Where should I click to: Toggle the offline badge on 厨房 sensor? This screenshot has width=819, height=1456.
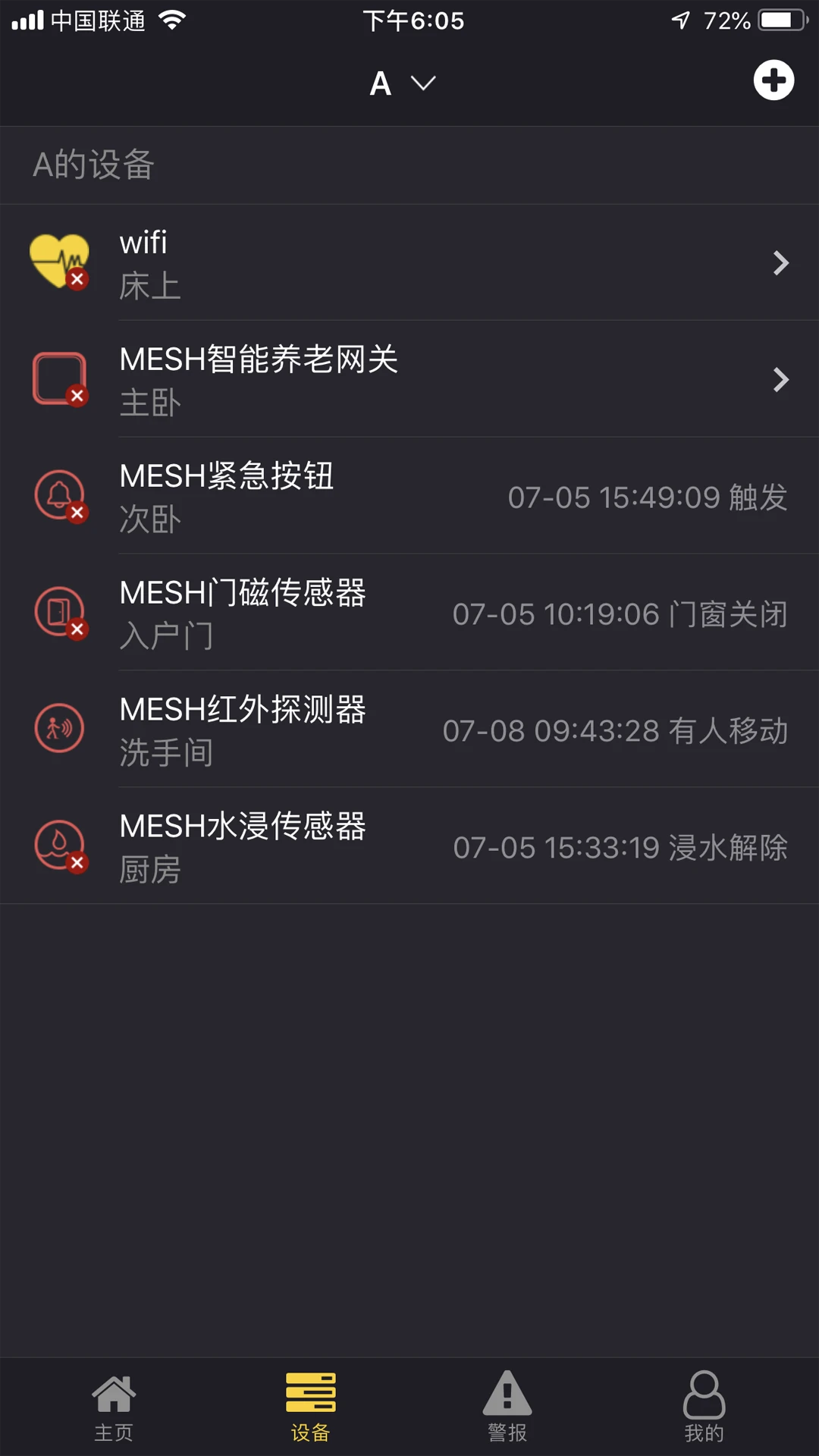77,864
